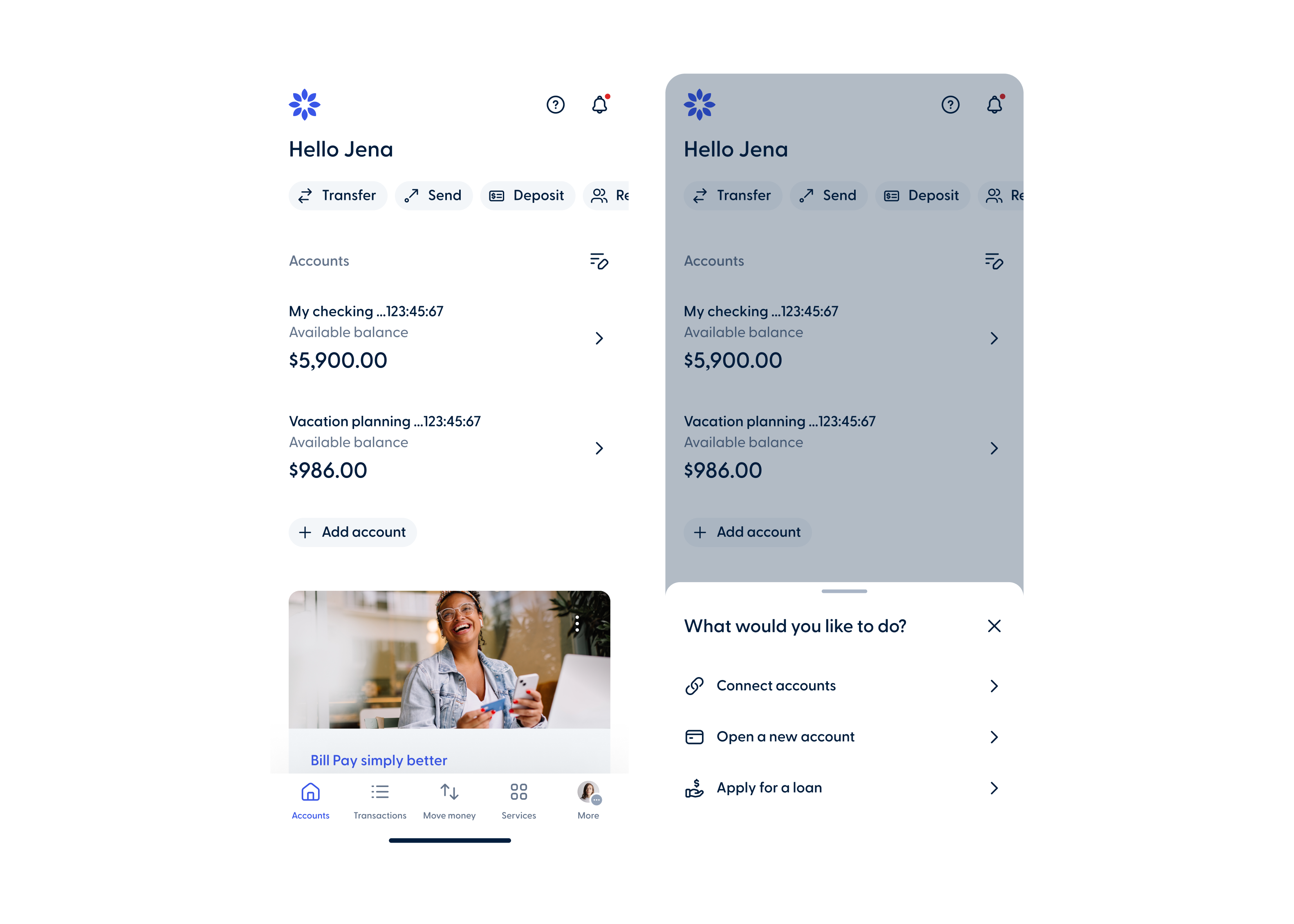Tap Transfer chip on the undimmed home screen

338,196
